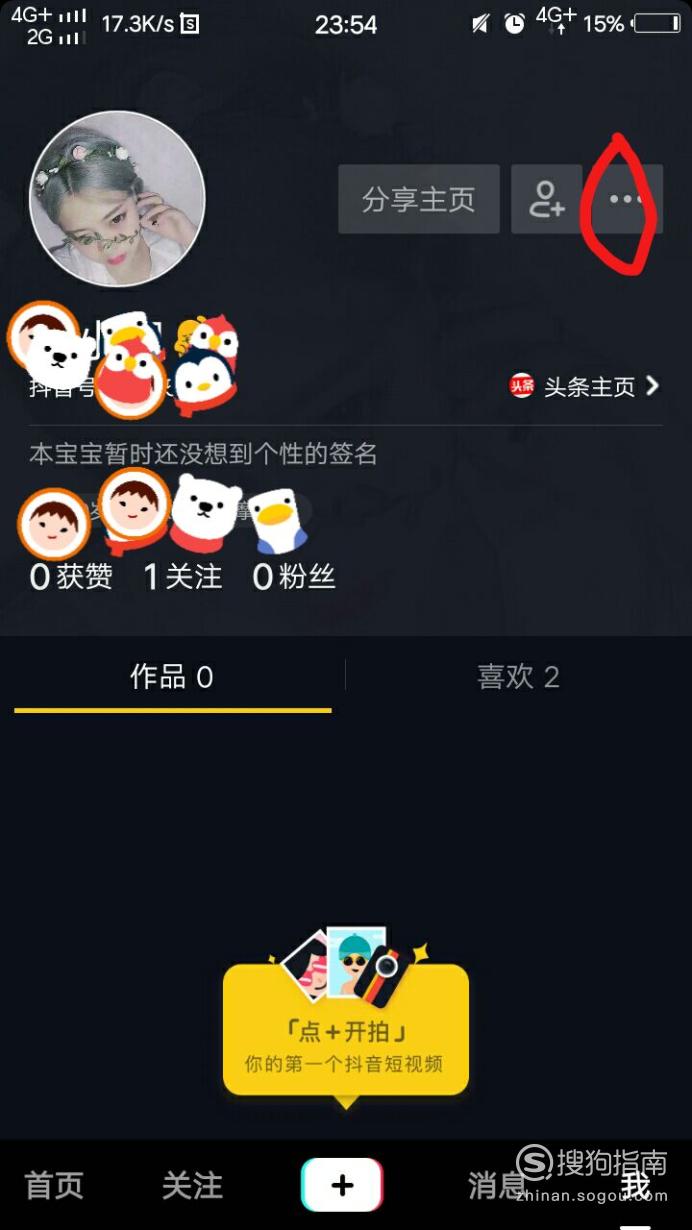Tap the 分享主页 button

click(x=419, y=199)
